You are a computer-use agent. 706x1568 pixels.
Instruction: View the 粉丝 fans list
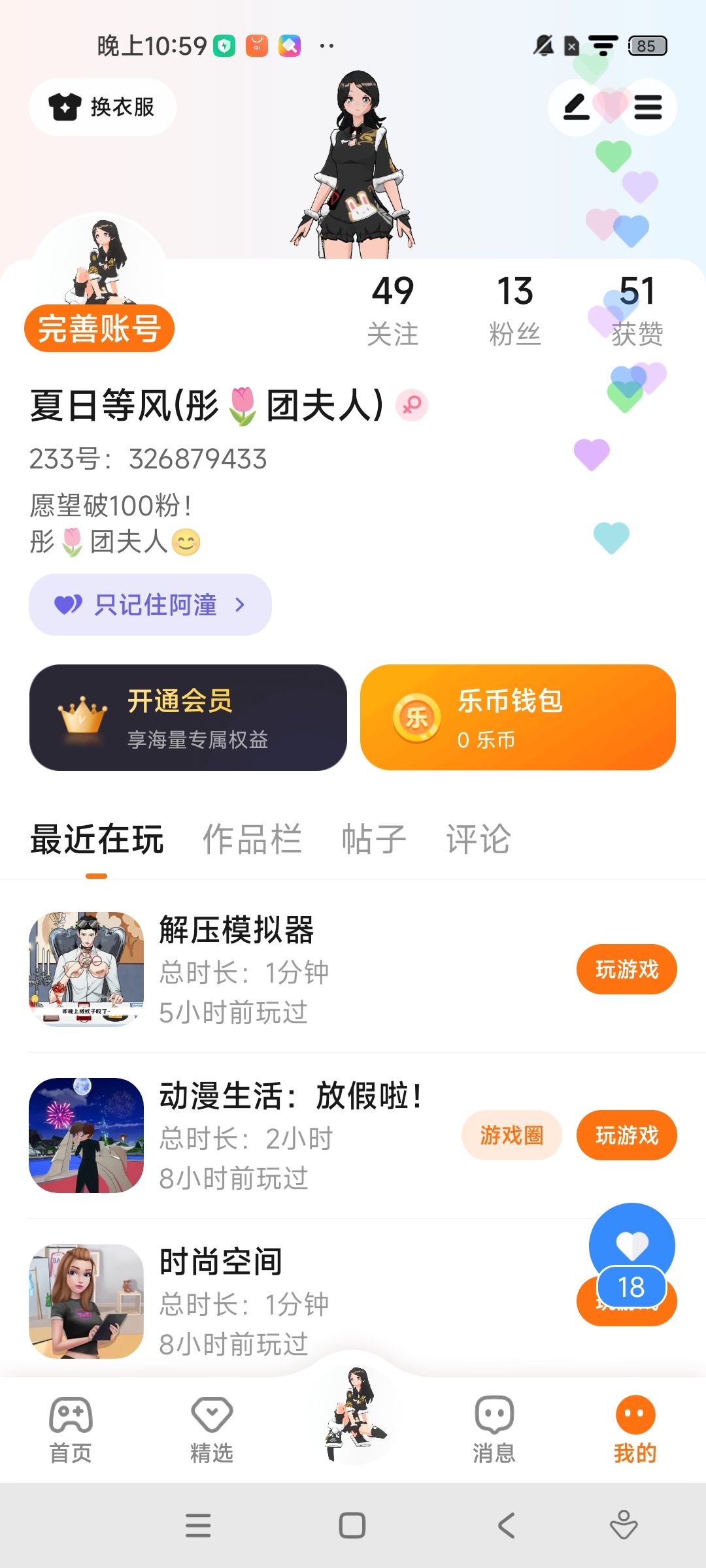click(x=515, y=310)
